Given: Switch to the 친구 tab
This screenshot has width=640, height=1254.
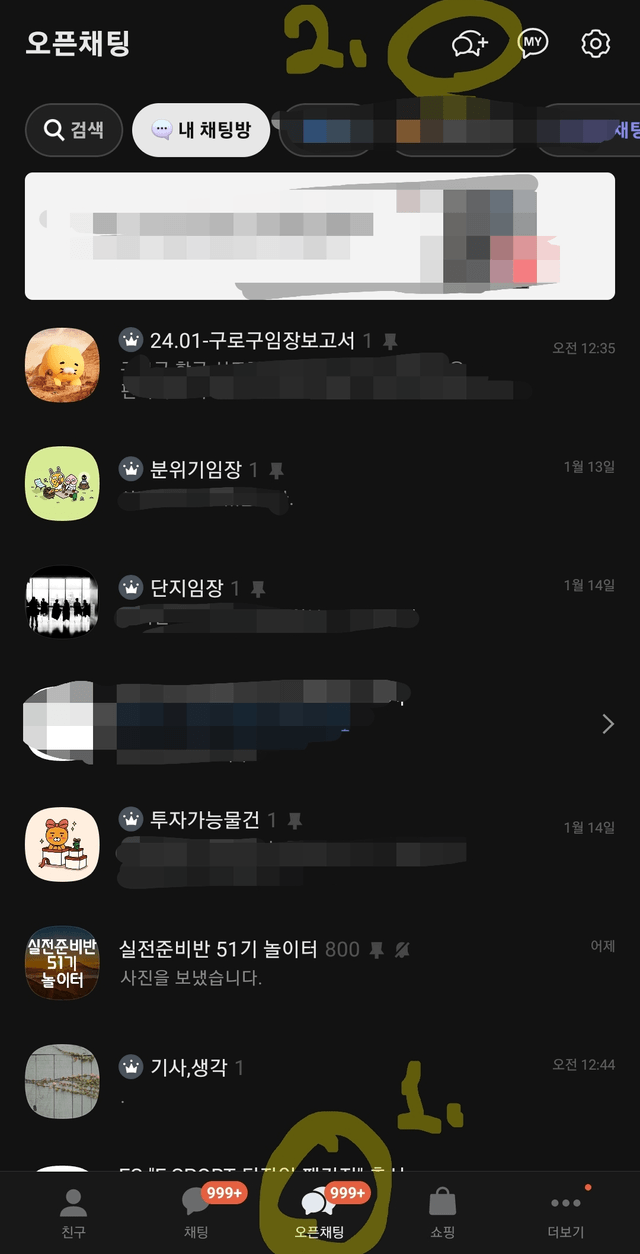Looking at the screenshot, I should (73, 1213).
